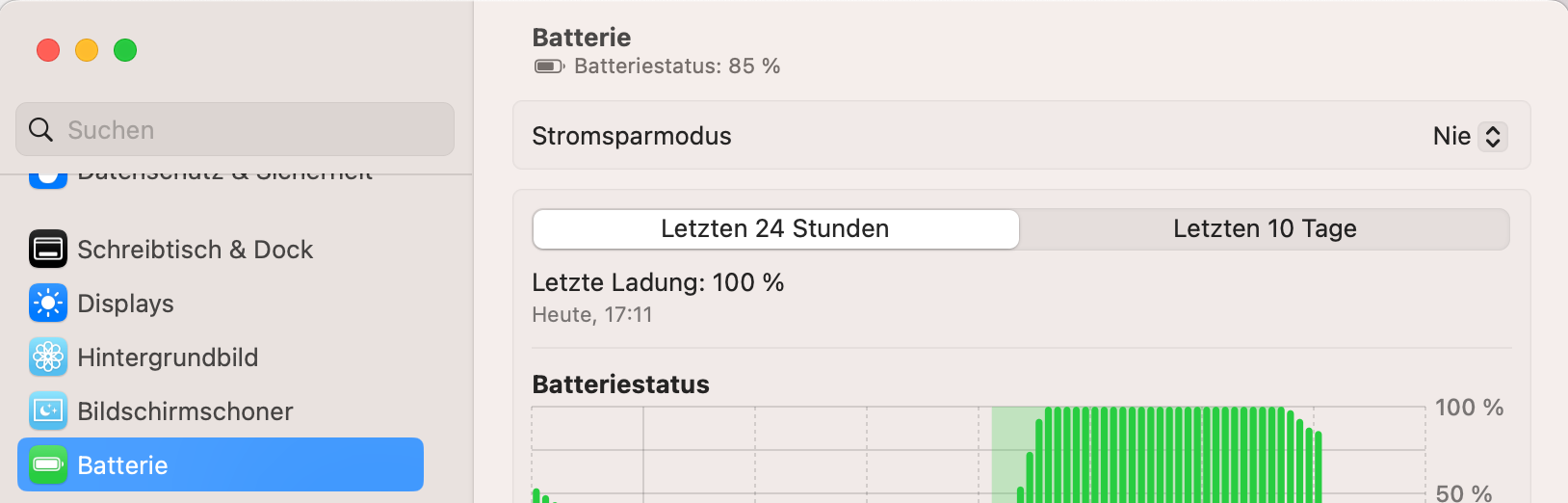Image resolution: width=1568 pixels, height=503 pixels.
Task: Minimize the window with the yellow button
Action: click(x=87, y=50)
